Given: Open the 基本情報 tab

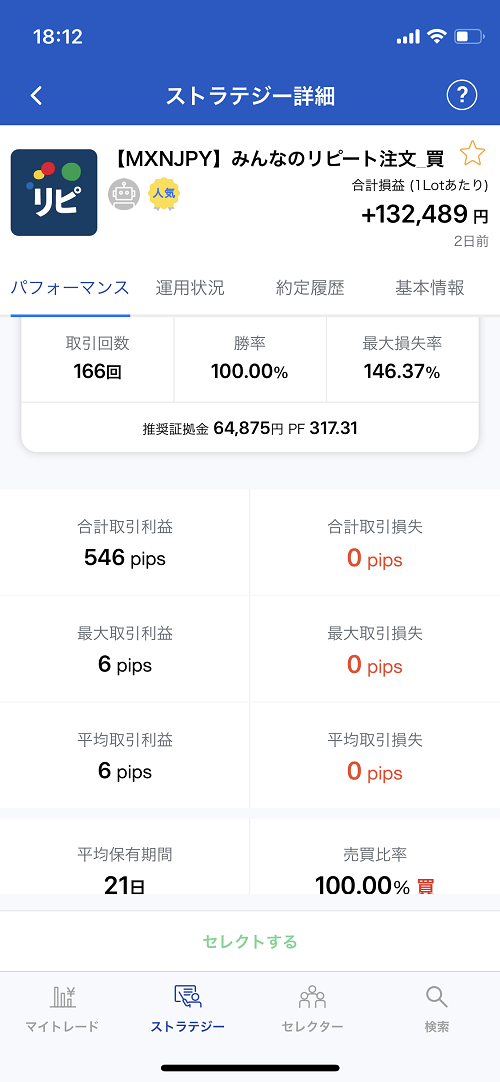Looking at the screenshot, I should point(430,288).
